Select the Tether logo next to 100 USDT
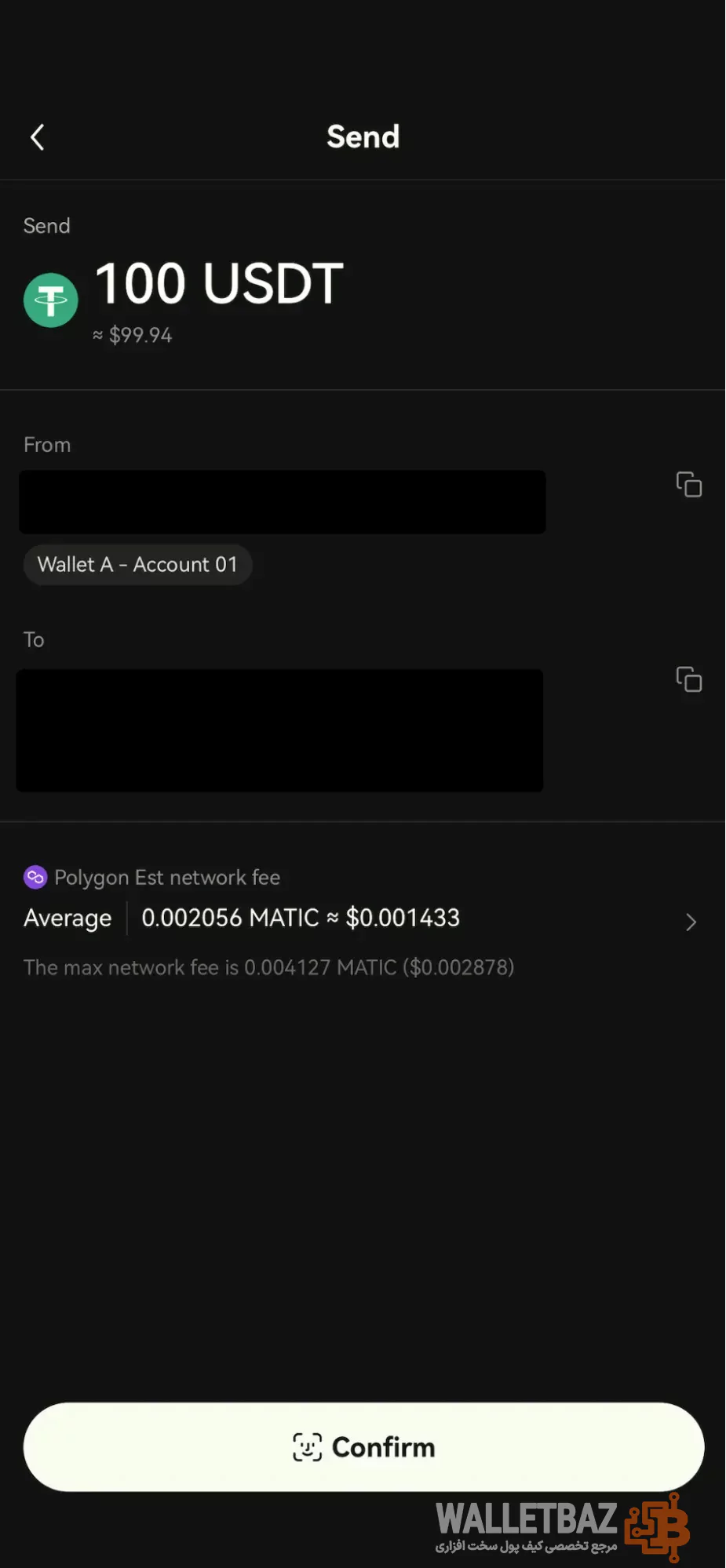Image resolution: width=726 pixels, height=1568 pixels. [x=50, y=300]
